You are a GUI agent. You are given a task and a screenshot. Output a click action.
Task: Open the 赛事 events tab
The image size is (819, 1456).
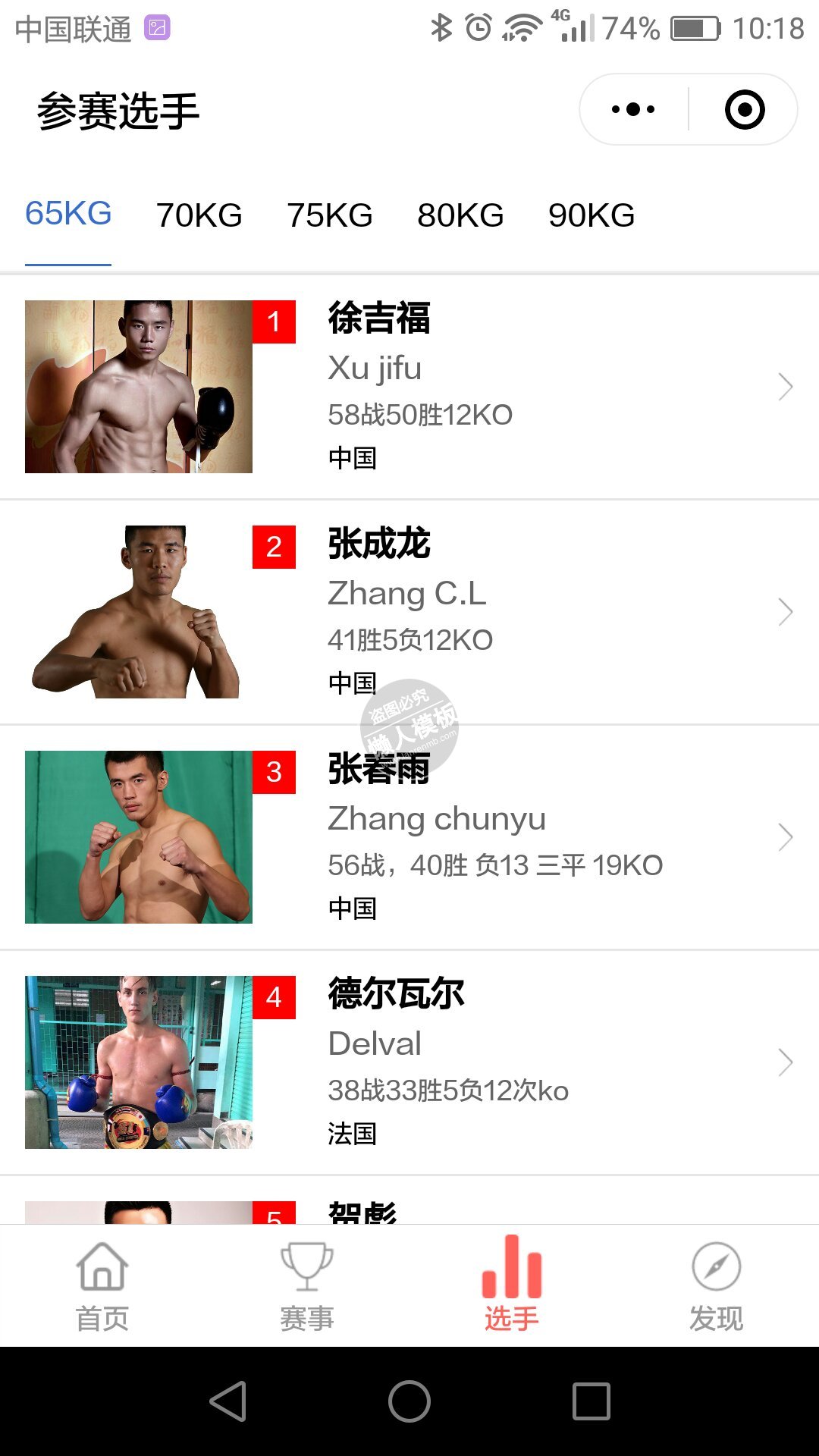point(307,1286)
